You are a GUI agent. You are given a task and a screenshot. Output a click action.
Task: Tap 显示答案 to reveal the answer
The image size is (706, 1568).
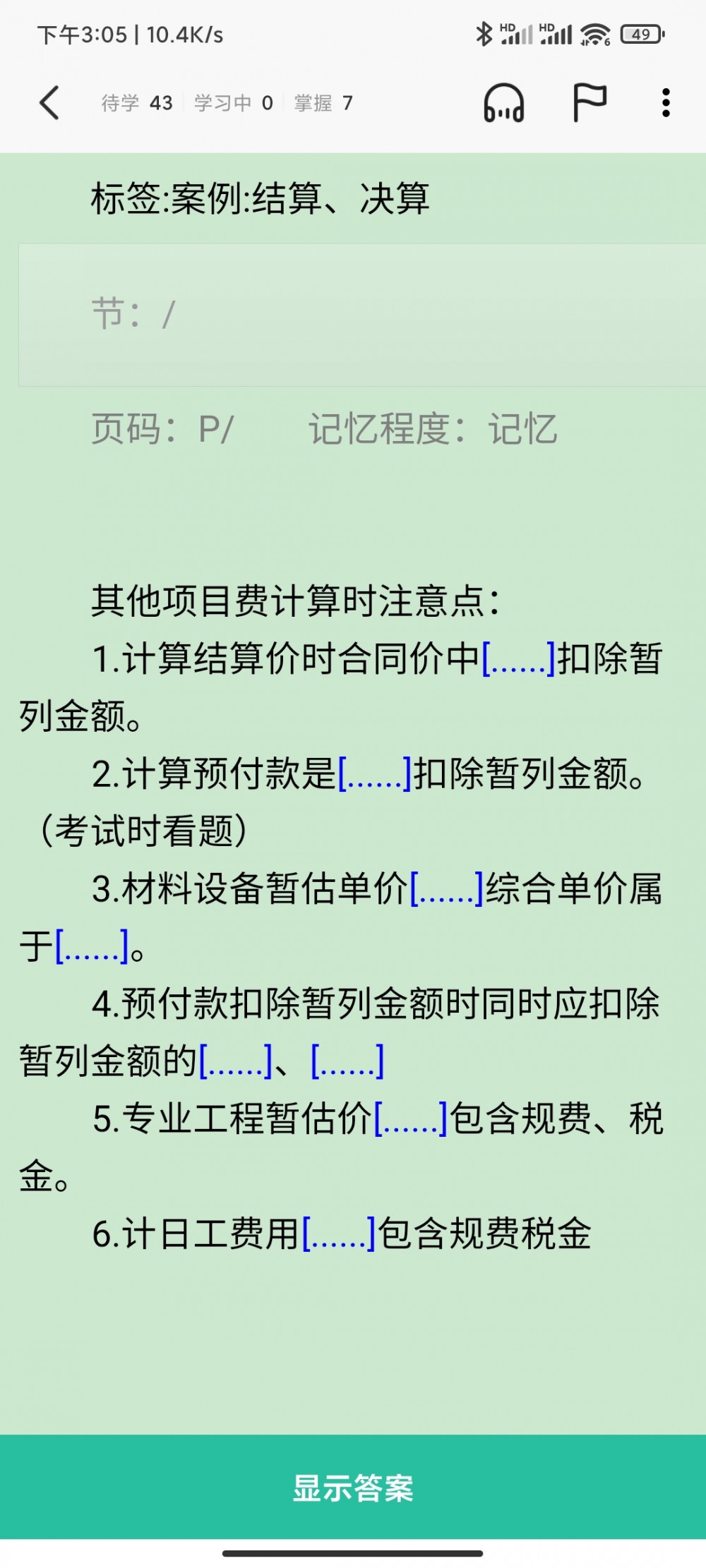[x=353, y=1487]
